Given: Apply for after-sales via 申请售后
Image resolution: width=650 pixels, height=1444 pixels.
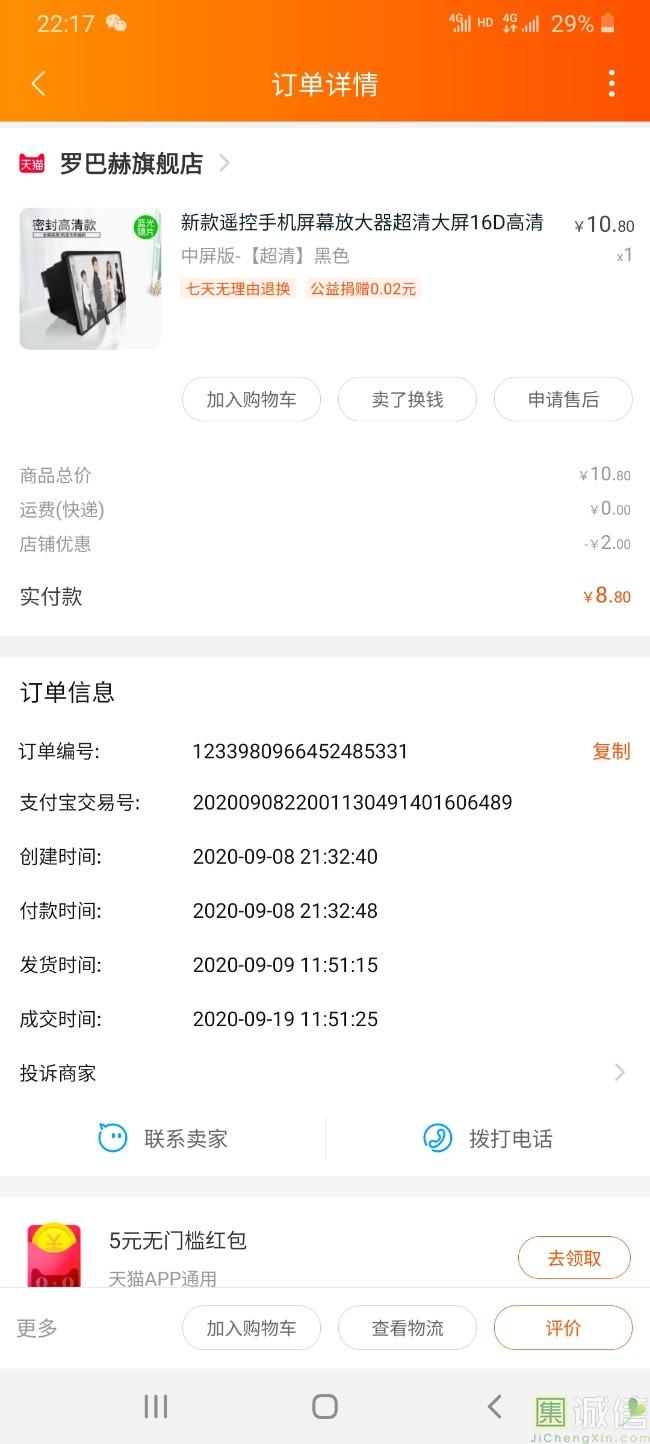Looking at the screenshot, I should tap(563, 400).
